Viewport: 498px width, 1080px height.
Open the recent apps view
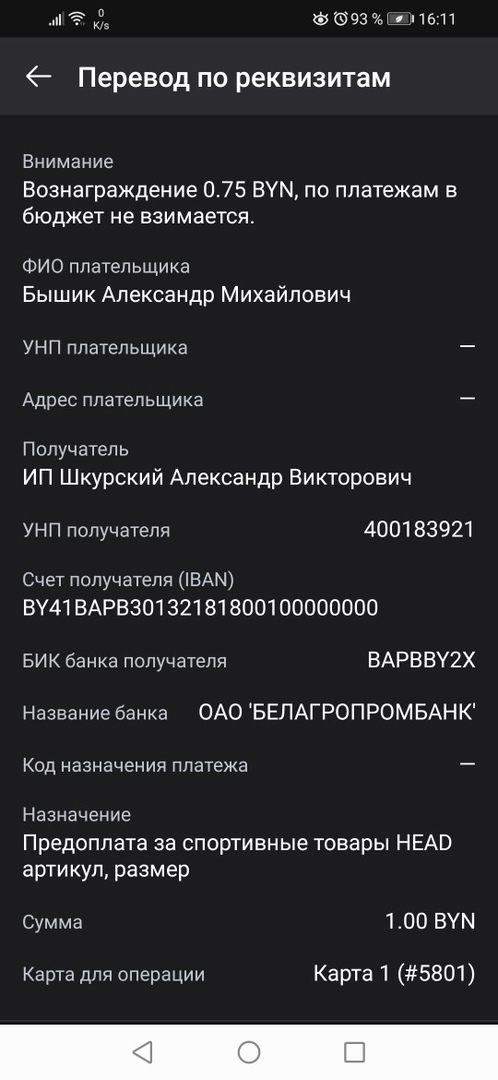click(x=354, y=1052)
